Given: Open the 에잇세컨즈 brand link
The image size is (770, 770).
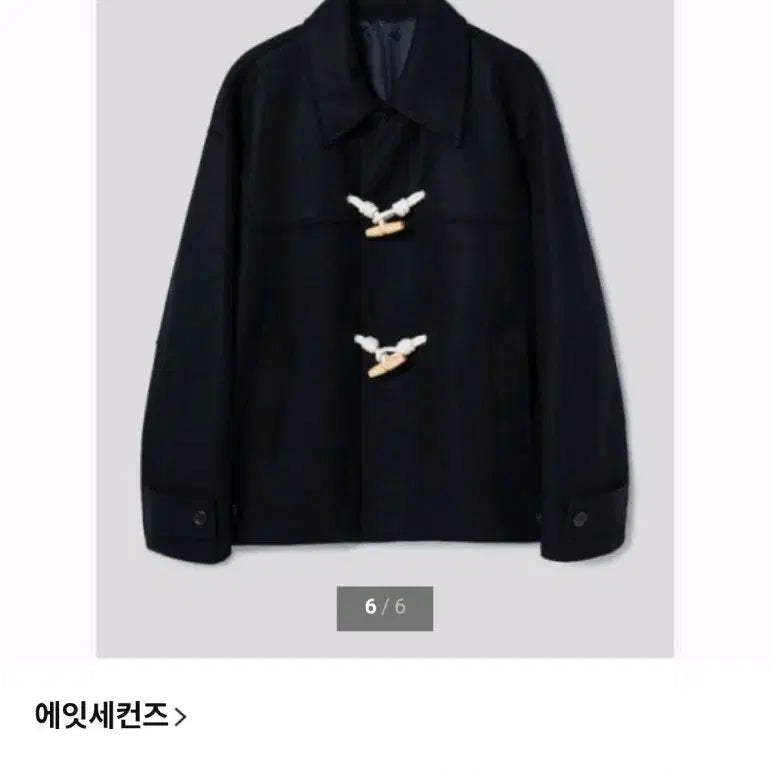Looking at the screenshot, I should click(x=110, y=715).
